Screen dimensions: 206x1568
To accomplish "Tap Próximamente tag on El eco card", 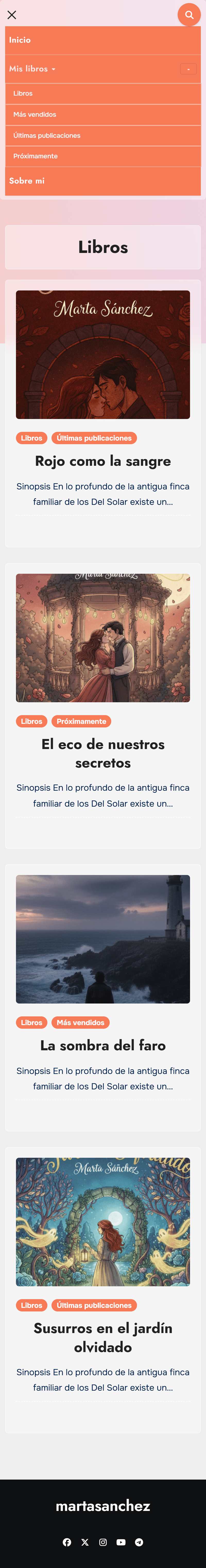I will tap(81, 721).
